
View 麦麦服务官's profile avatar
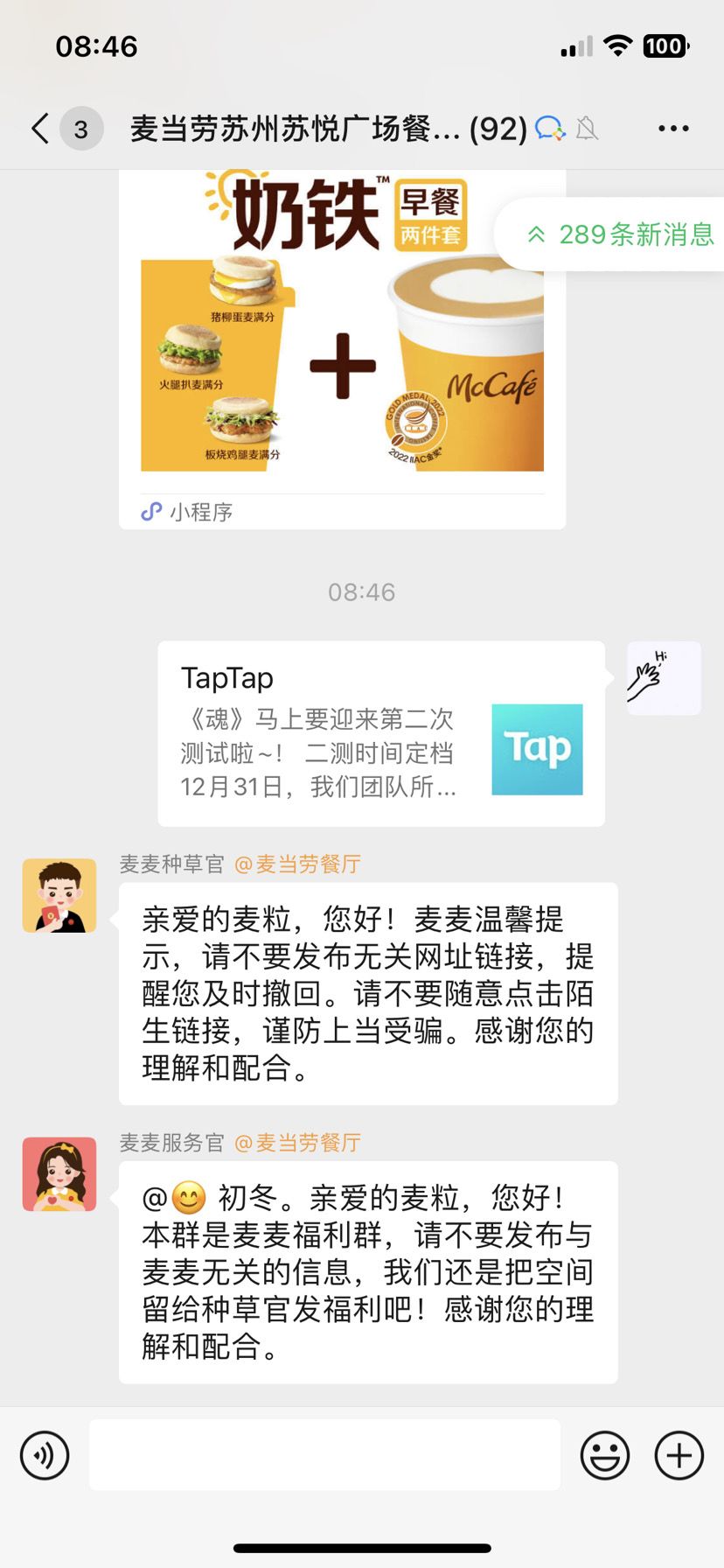pyautogui.click(x=59, y=1173)
